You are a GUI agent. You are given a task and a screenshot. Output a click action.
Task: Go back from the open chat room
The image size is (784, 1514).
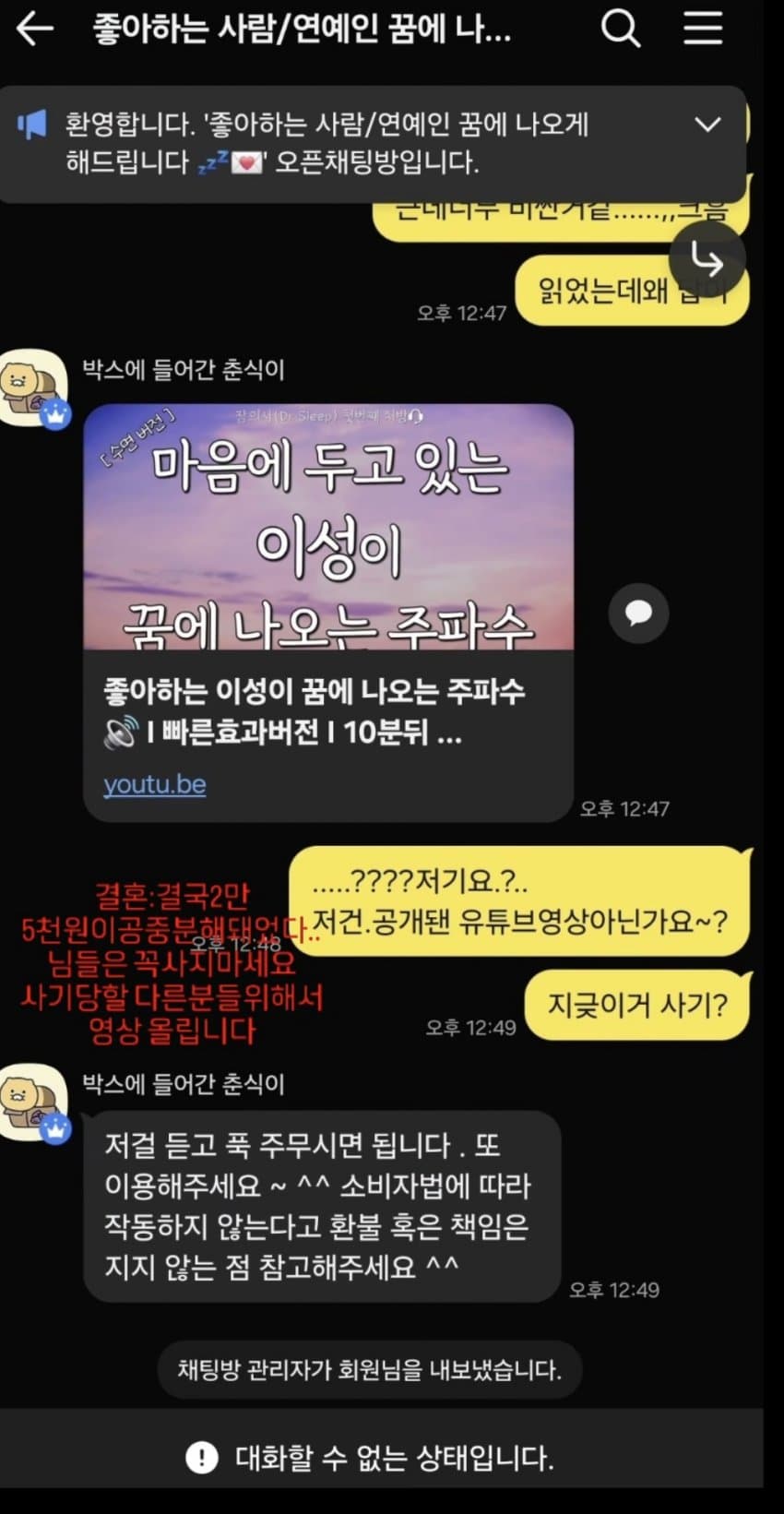(35, 30)
